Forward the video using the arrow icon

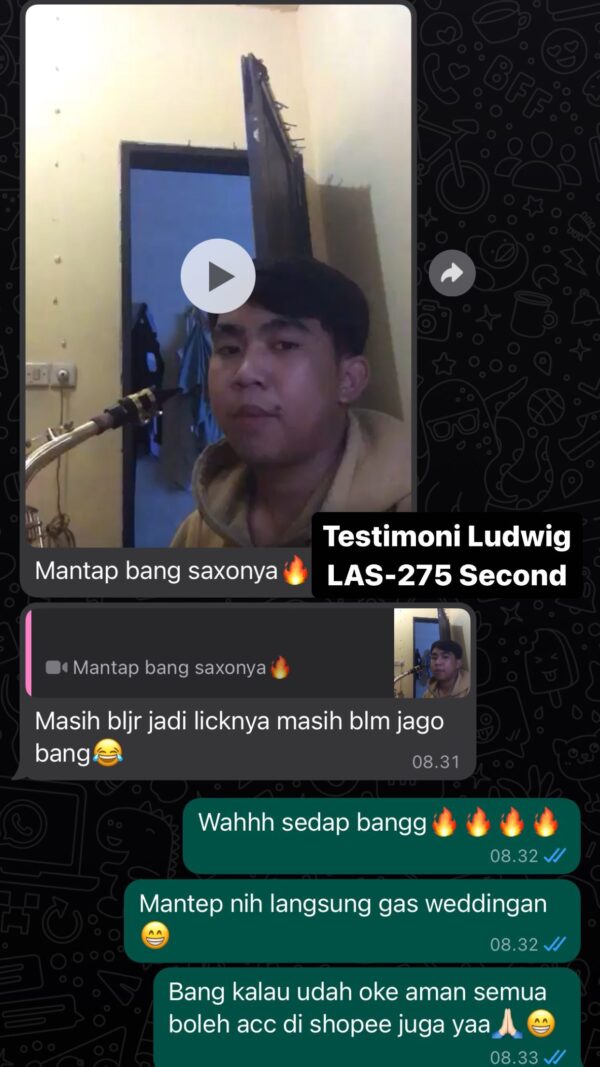(452, 273)
